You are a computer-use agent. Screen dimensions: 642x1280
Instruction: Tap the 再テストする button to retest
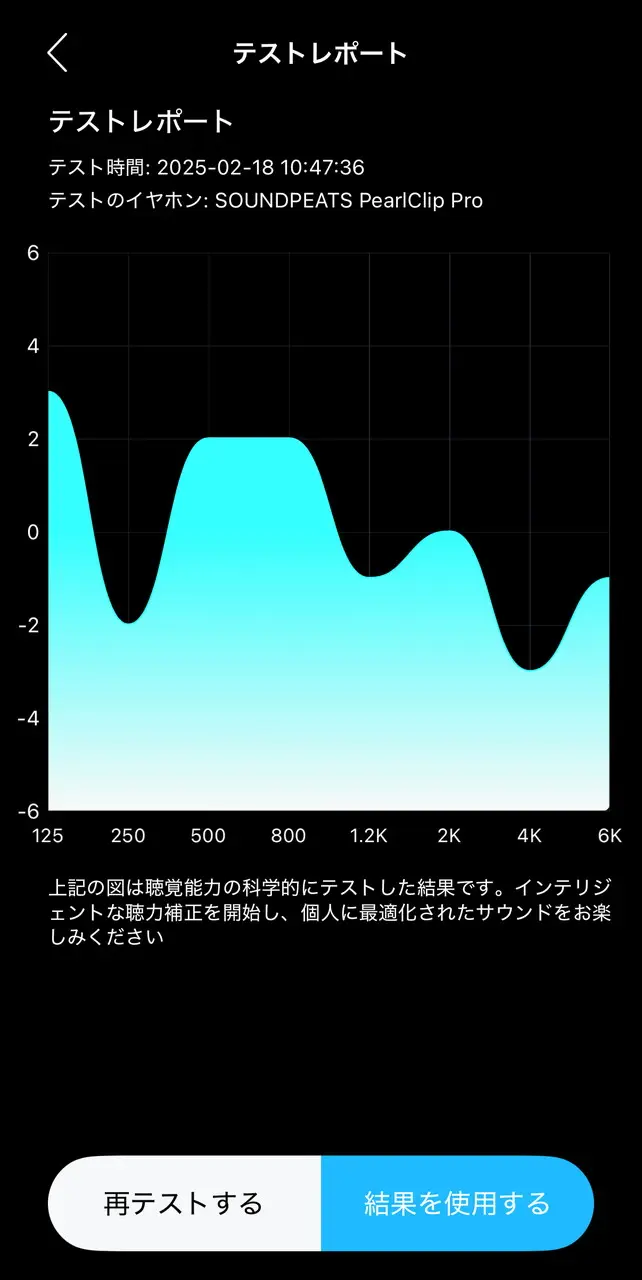point(184,1203)
